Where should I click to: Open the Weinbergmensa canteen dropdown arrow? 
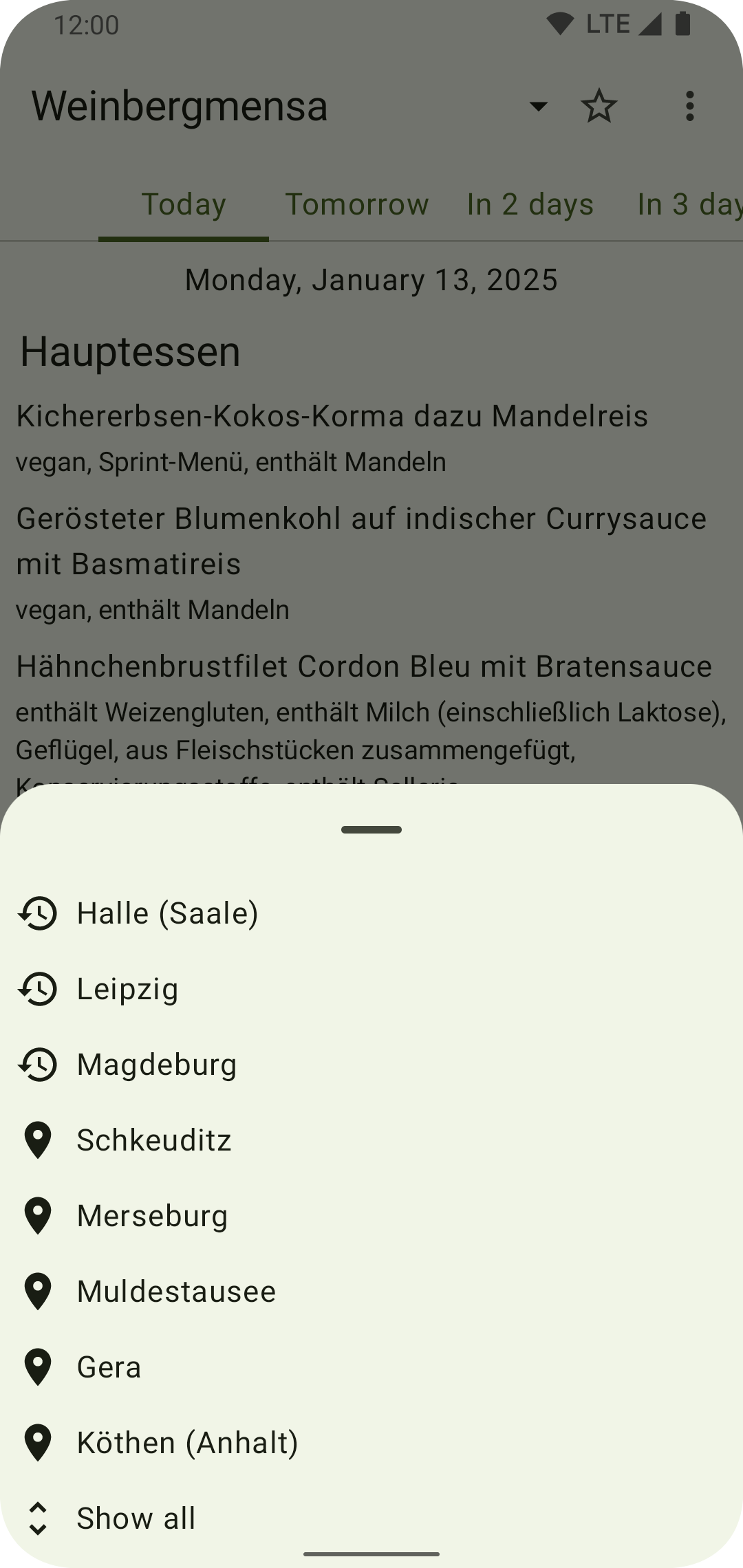click(x=538, y=107)
